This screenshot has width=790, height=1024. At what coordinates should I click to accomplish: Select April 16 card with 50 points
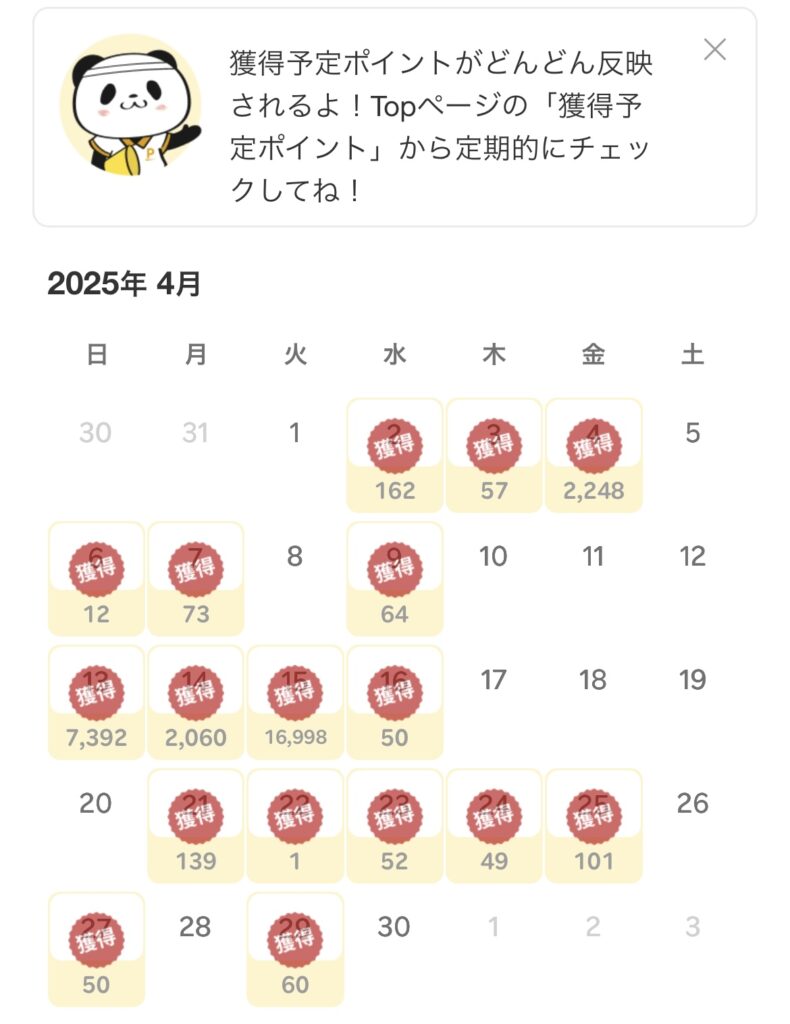point(394,702)
